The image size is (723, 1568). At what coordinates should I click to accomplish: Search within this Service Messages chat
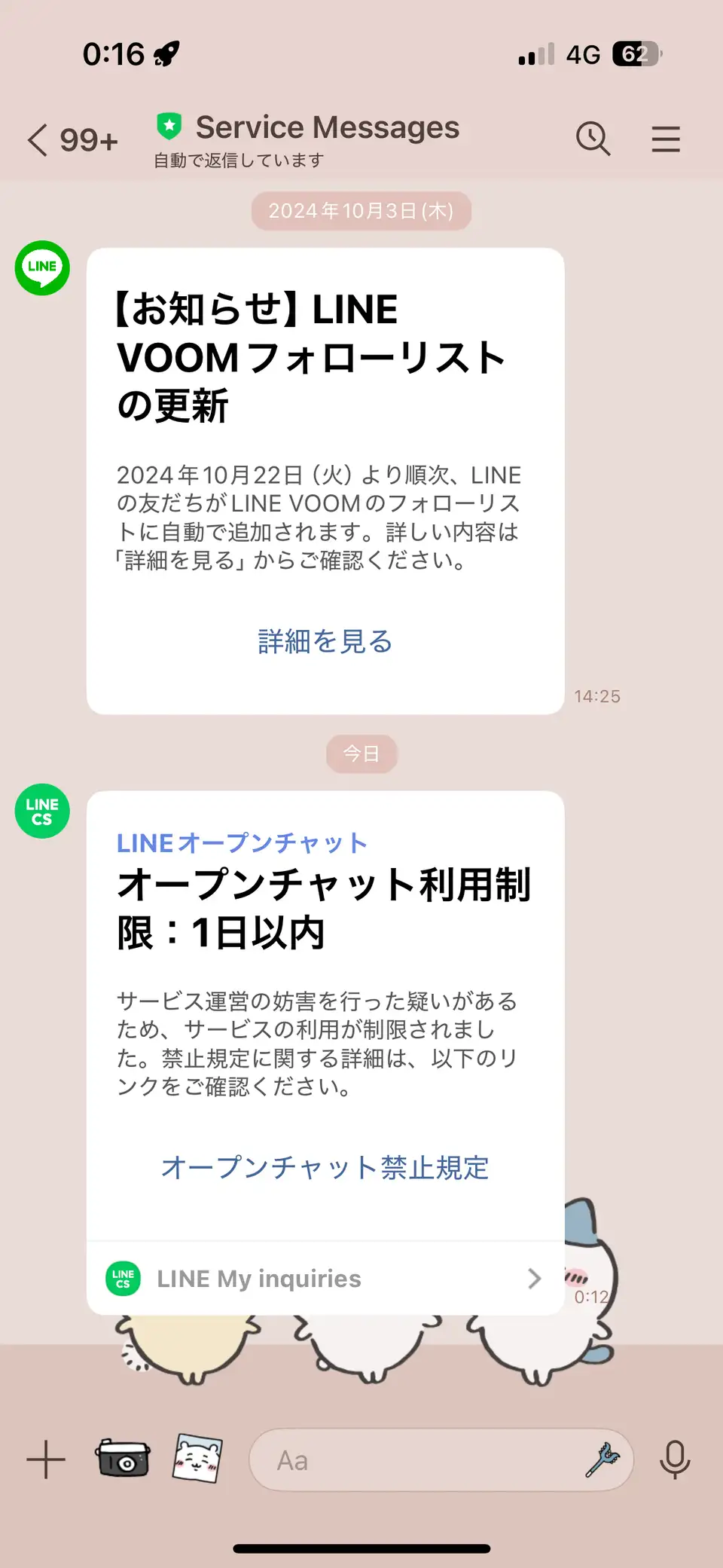pos(593,139)
